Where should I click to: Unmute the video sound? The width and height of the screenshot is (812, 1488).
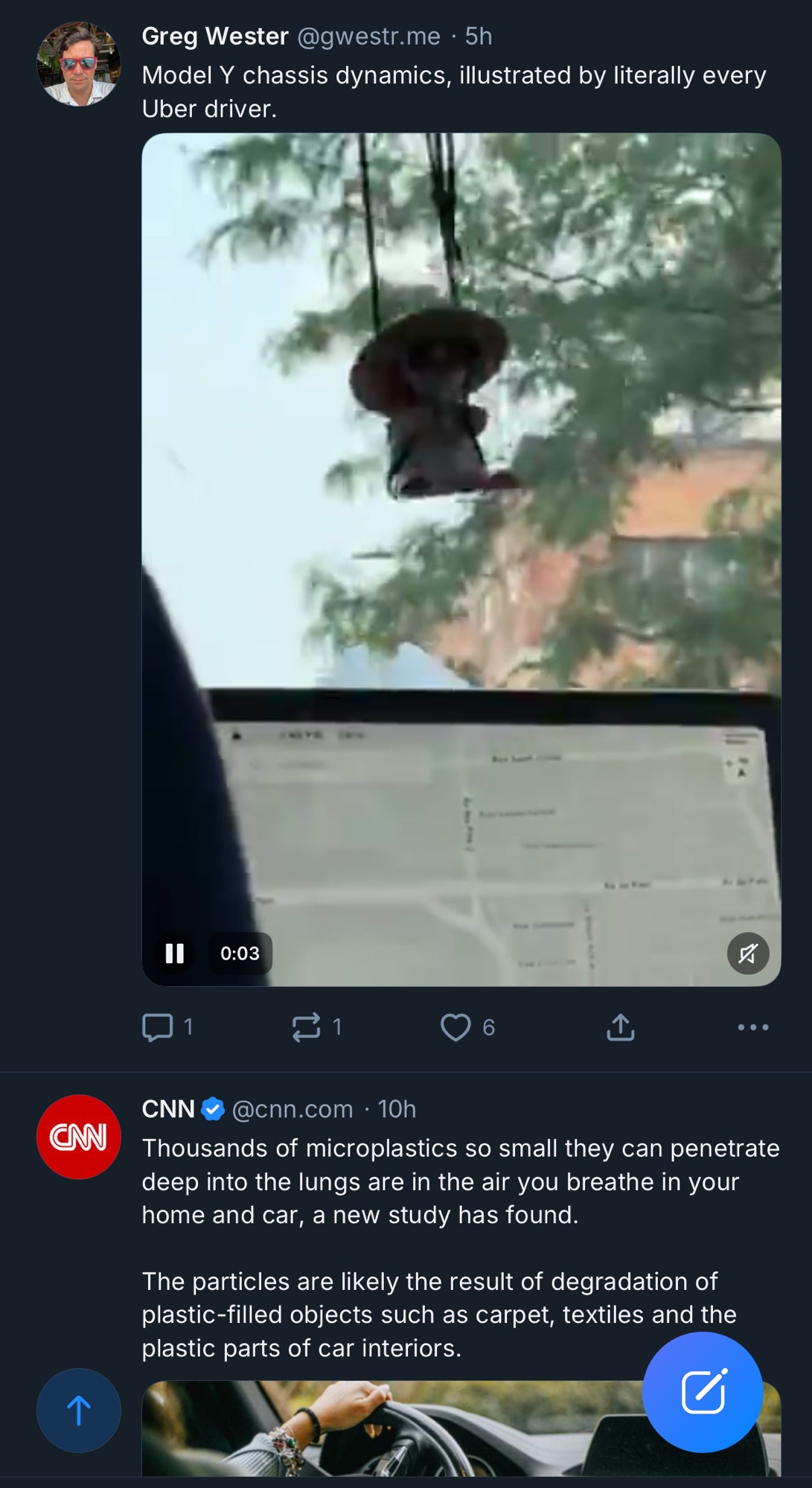tap(747, 954)
